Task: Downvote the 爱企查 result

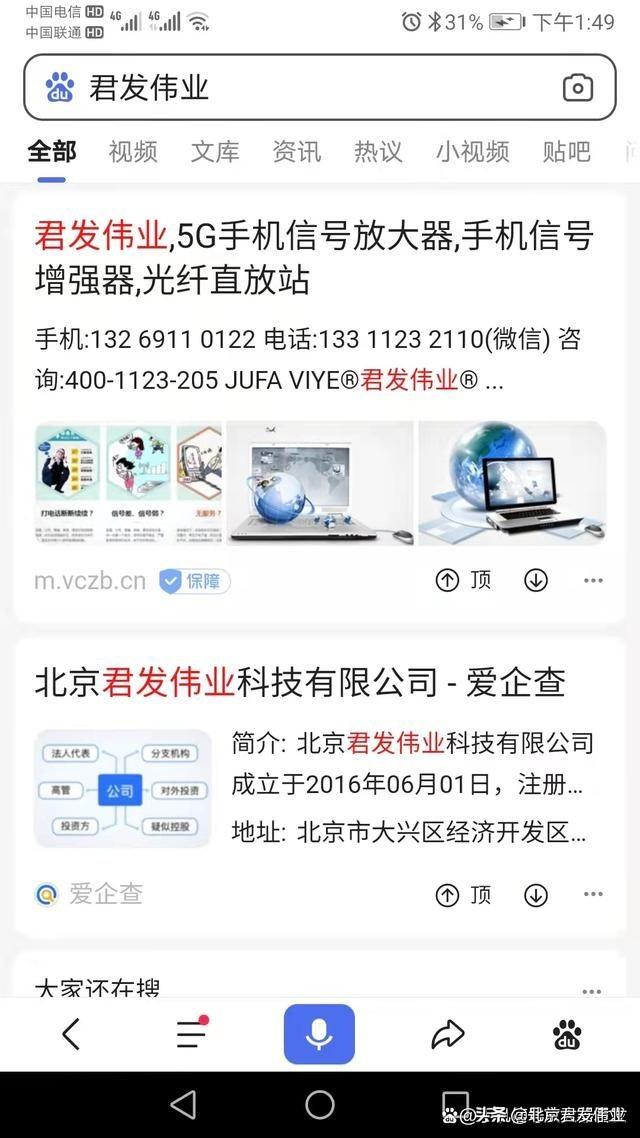Action: 536,895
